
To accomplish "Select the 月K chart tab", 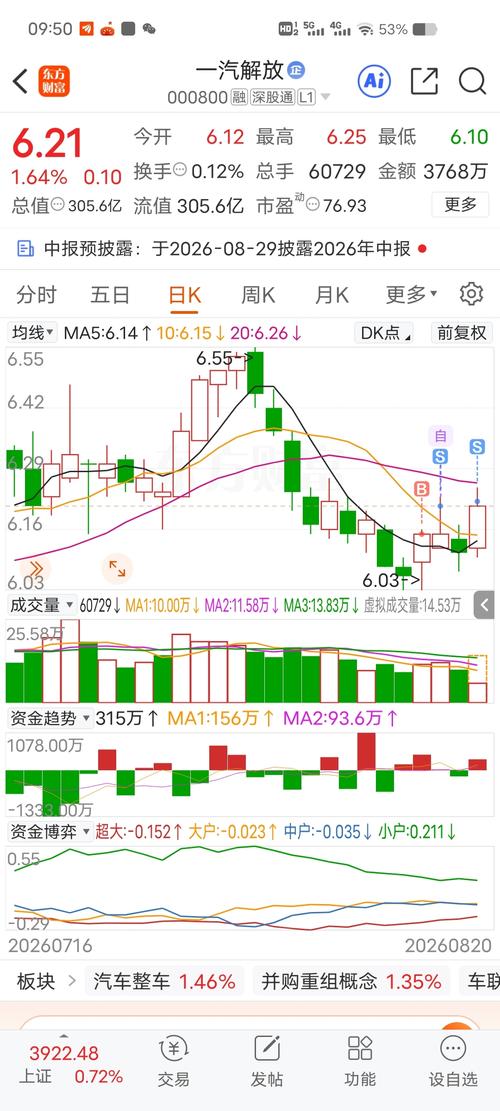I will click(x=331, y=295).
